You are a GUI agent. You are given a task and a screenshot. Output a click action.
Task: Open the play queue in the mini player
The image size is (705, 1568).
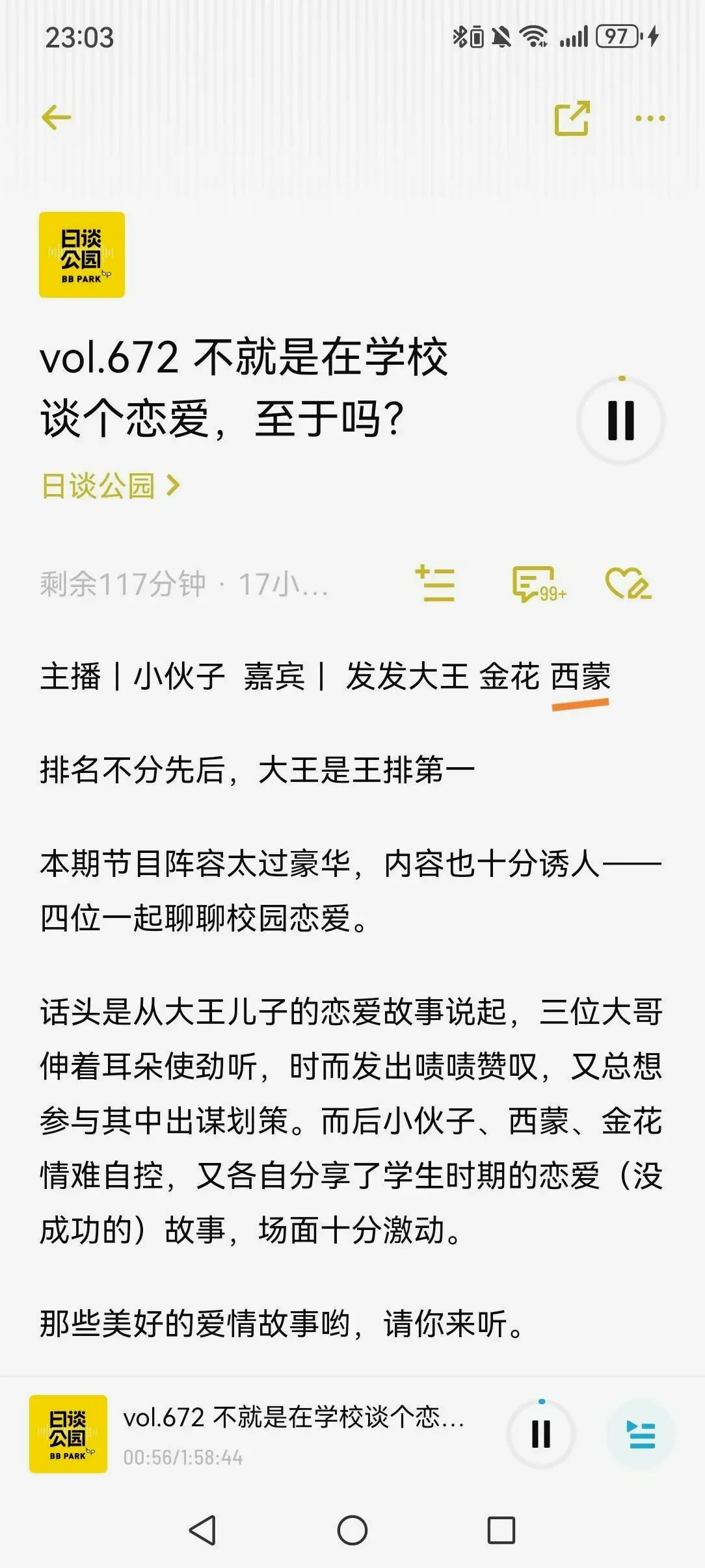641,1434
